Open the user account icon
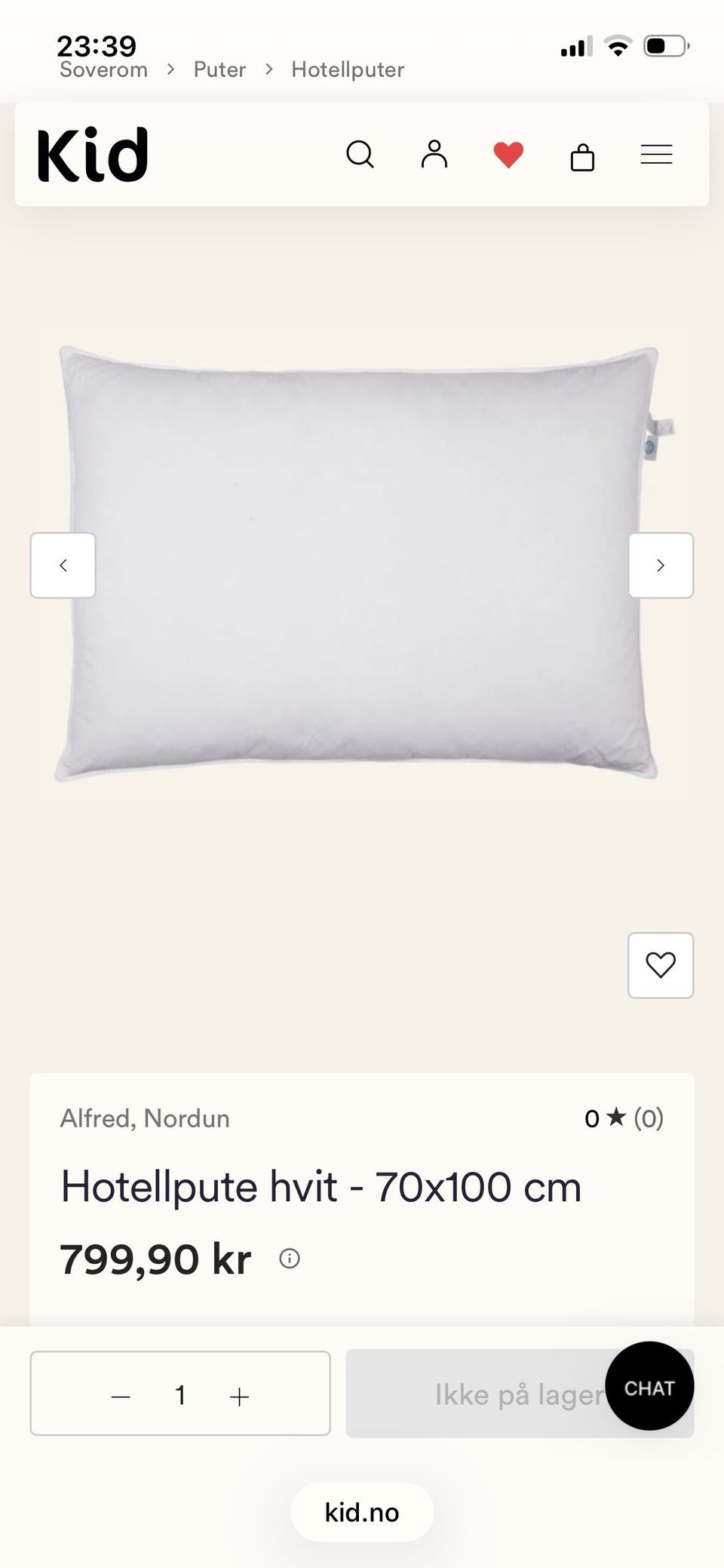Screen dimensions: 724x1568 [434, 154]
